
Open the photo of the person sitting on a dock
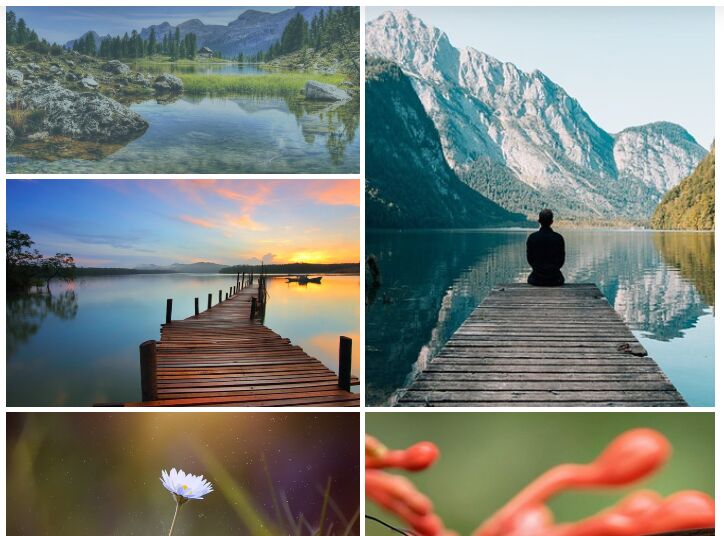(540, 206)
